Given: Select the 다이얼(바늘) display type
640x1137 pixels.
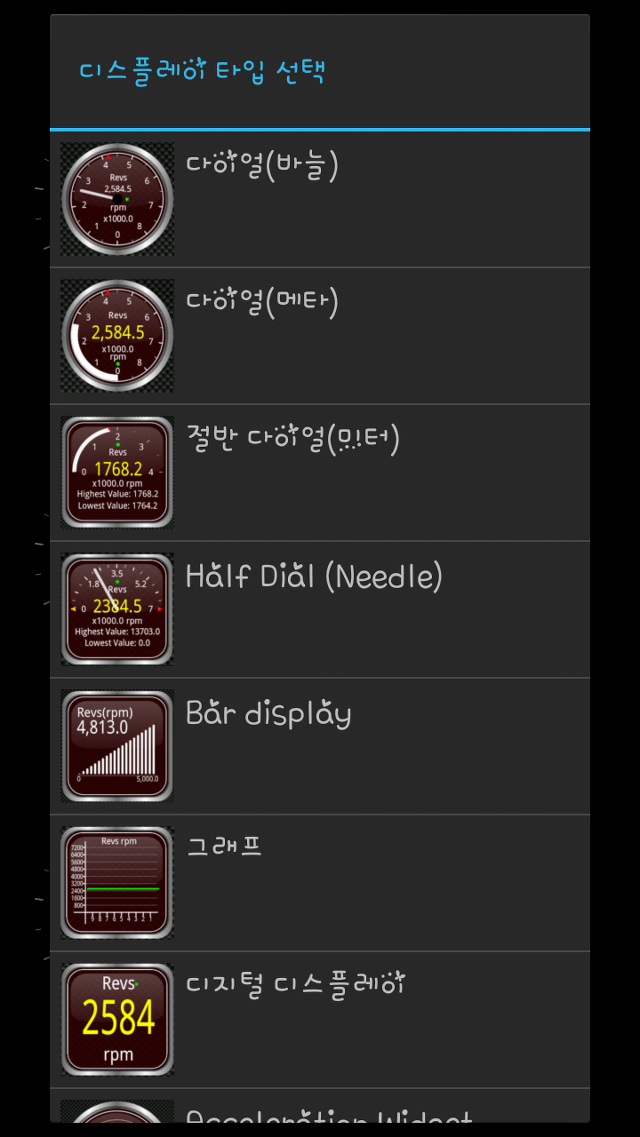Looking at the screenshot, I should tap(320, 199).
